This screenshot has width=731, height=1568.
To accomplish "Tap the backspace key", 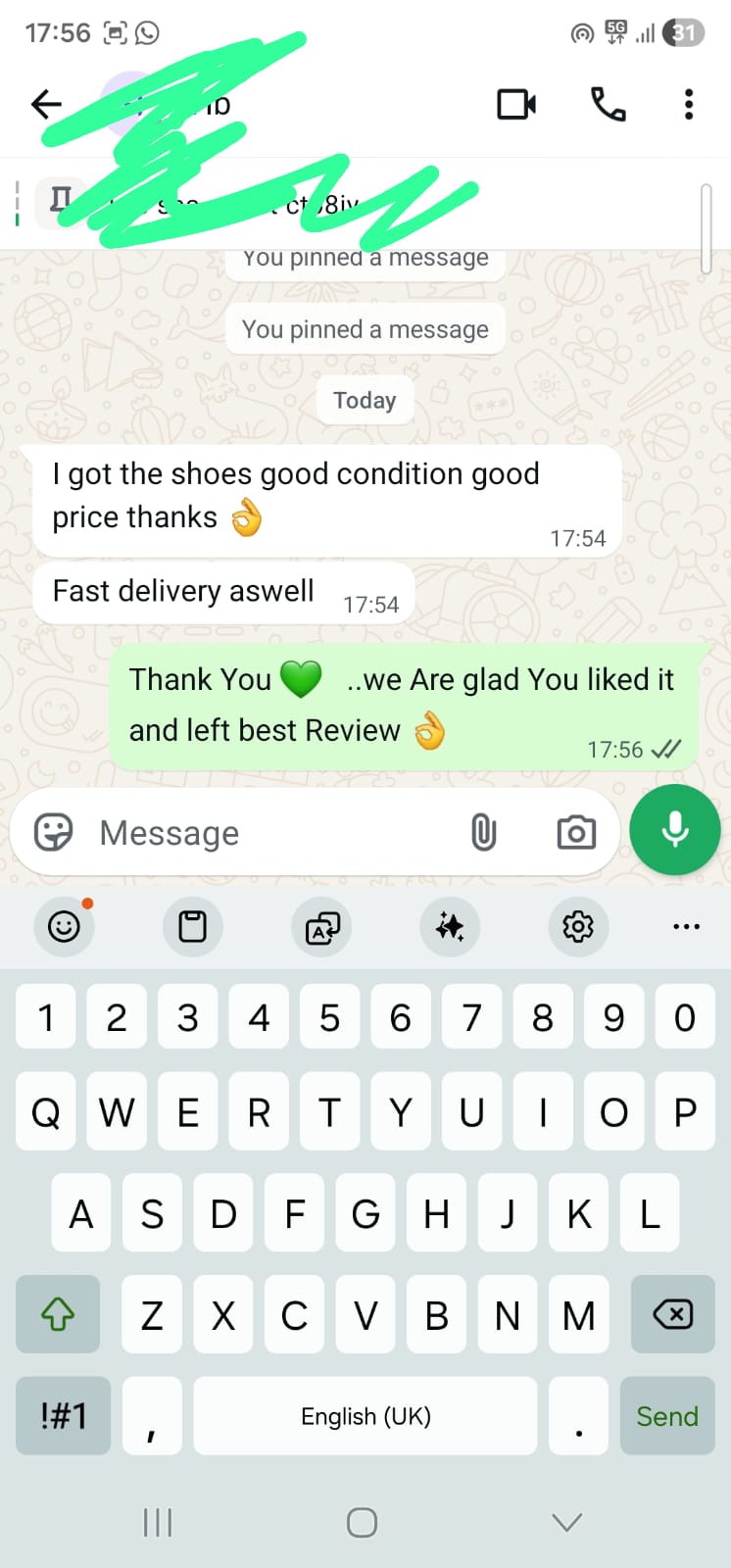I will pyautogui.click(x=673, y=1314).
